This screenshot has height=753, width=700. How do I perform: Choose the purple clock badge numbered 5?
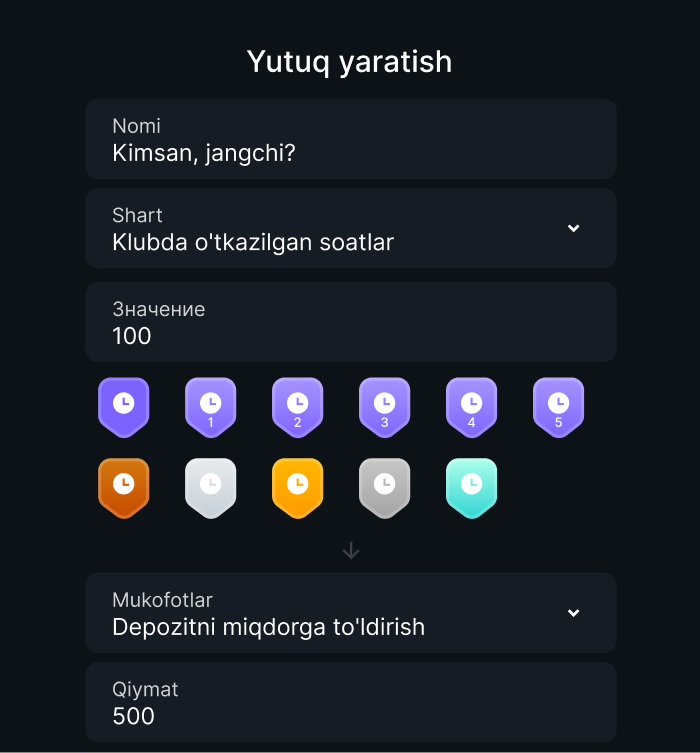[x=558, y=406]
